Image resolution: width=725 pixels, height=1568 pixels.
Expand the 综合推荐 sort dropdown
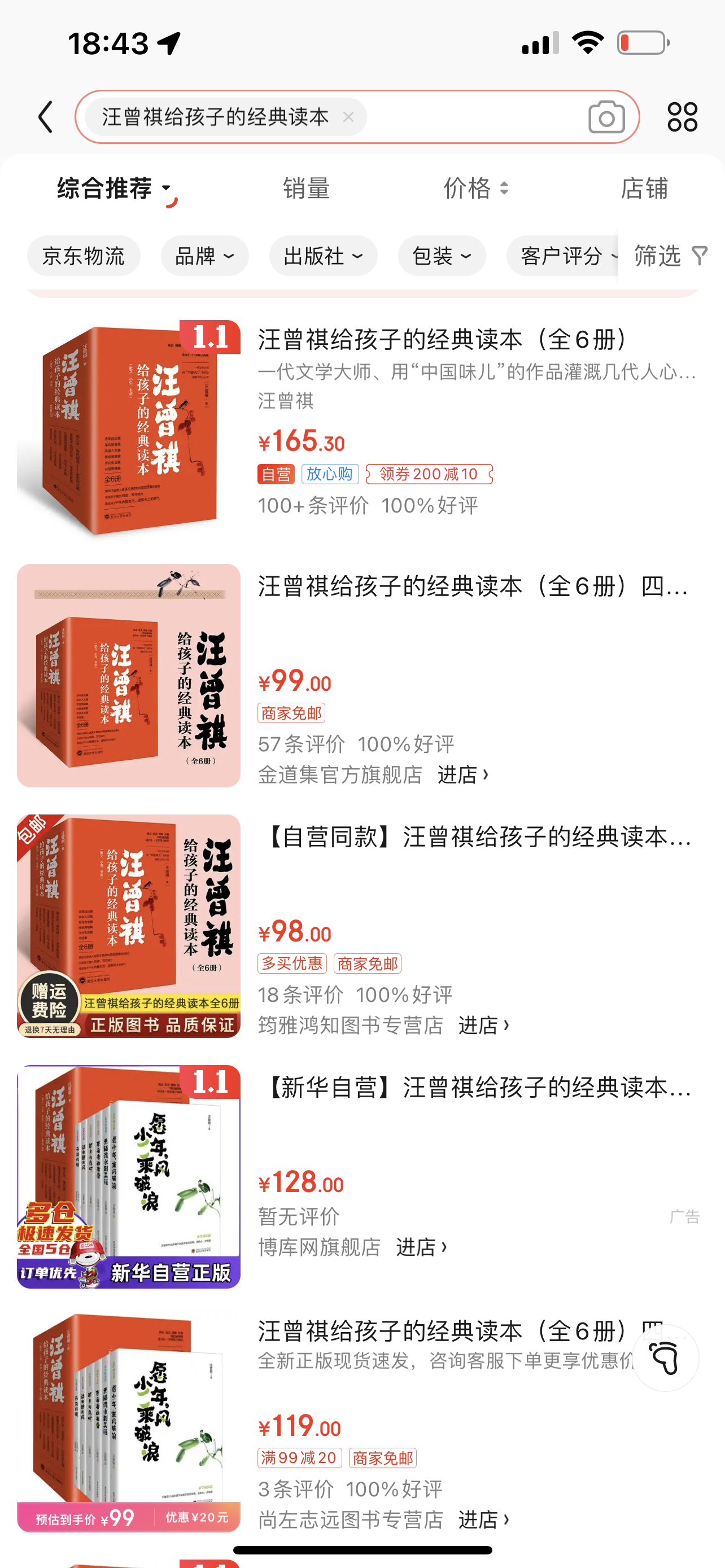tap(115, 189)
